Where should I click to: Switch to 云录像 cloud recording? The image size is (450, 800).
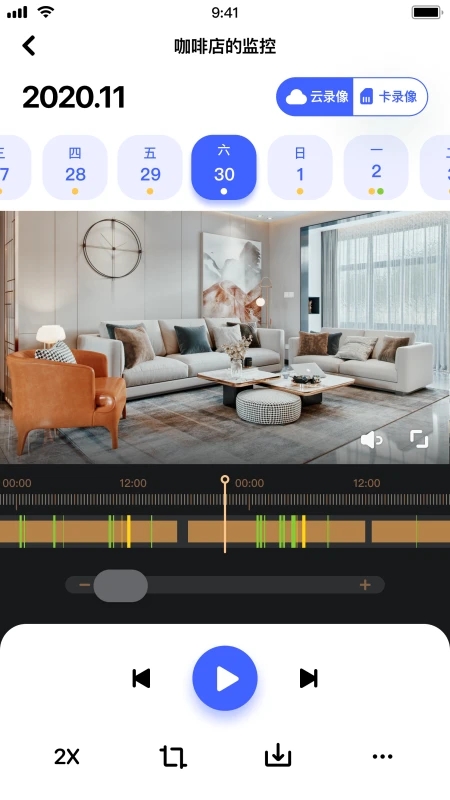coord(315,96)
